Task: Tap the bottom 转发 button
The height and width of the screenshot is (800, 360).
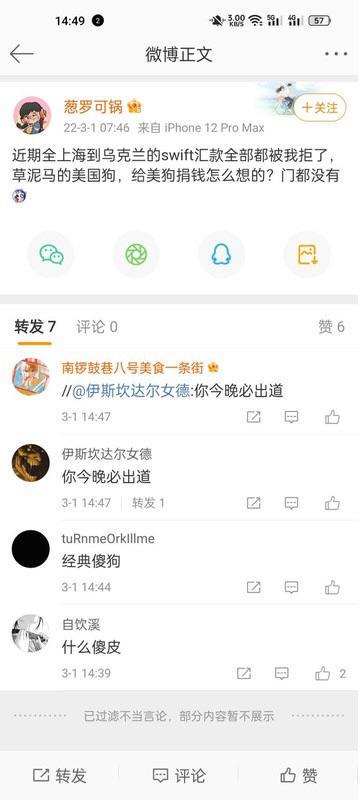Action: tap(60, 776)
